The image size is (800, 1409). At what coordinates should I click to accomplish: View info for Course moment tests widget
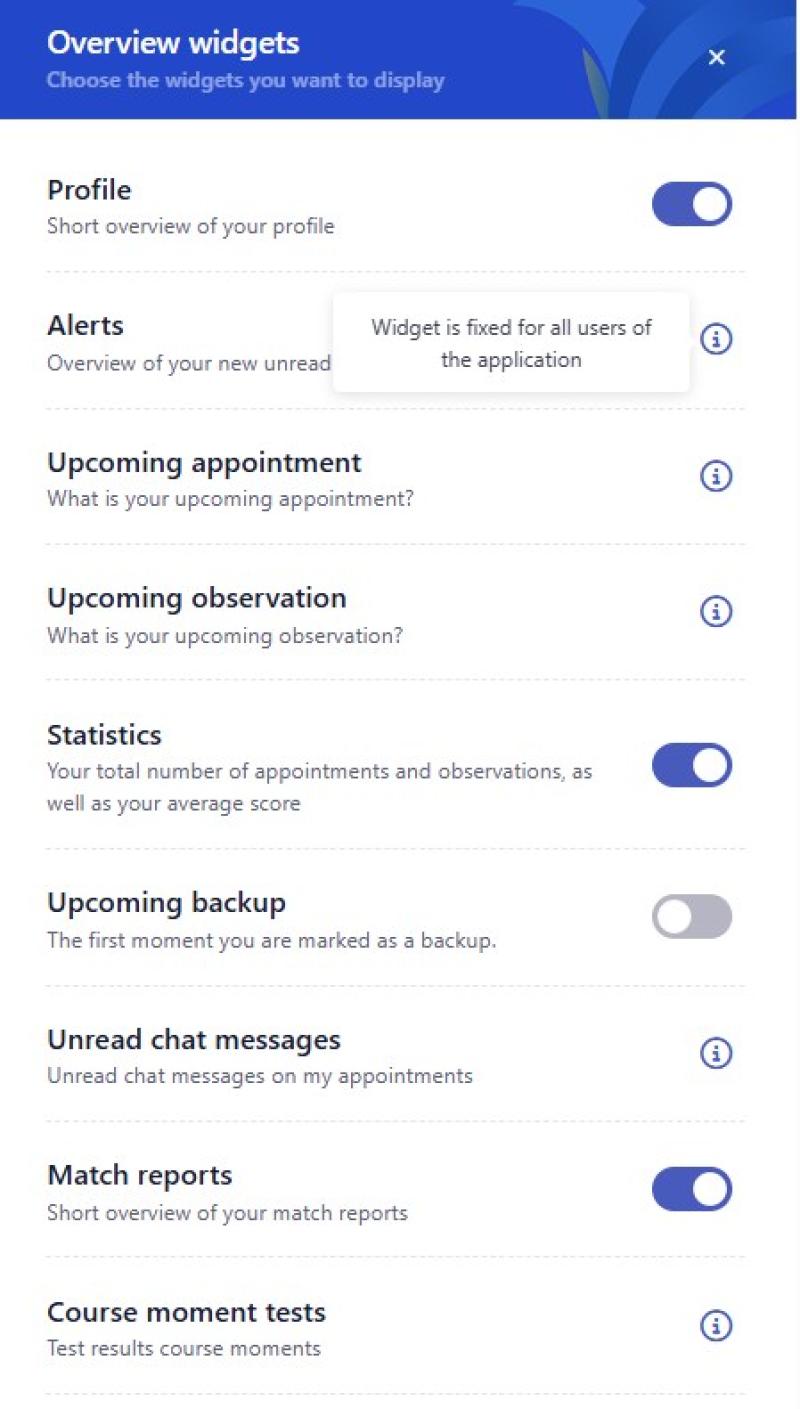pos(716,1326)
